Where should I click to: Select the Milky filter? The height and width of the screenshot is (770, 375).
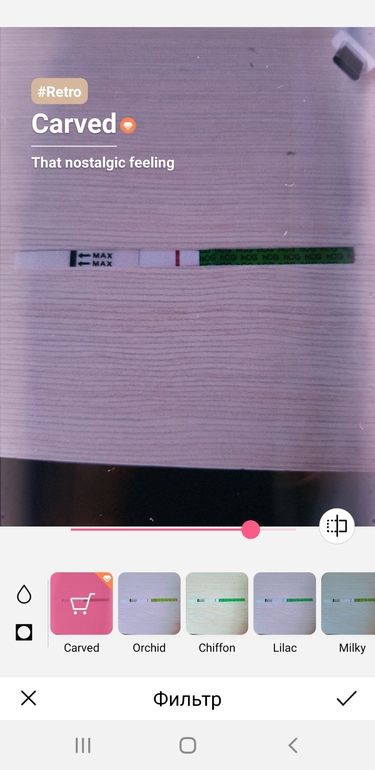(348, 604)
